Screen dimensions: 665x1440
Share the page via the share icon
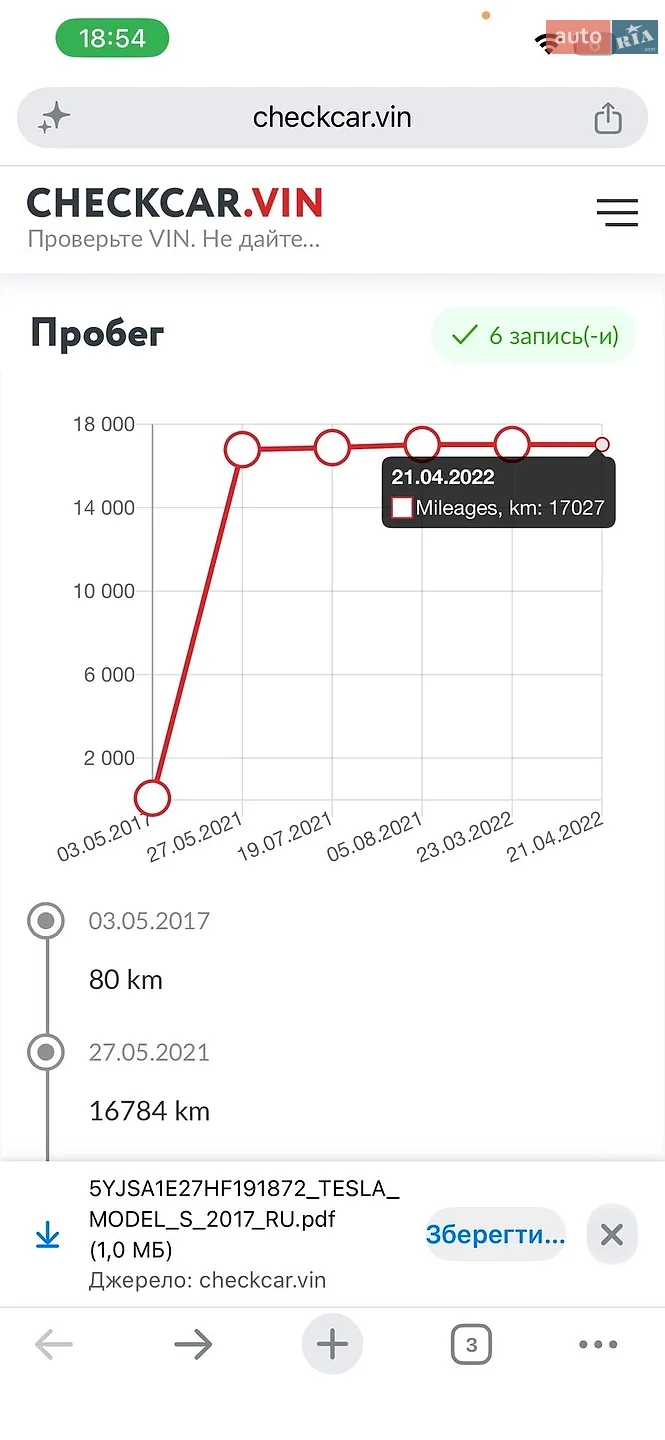(608, 118)
